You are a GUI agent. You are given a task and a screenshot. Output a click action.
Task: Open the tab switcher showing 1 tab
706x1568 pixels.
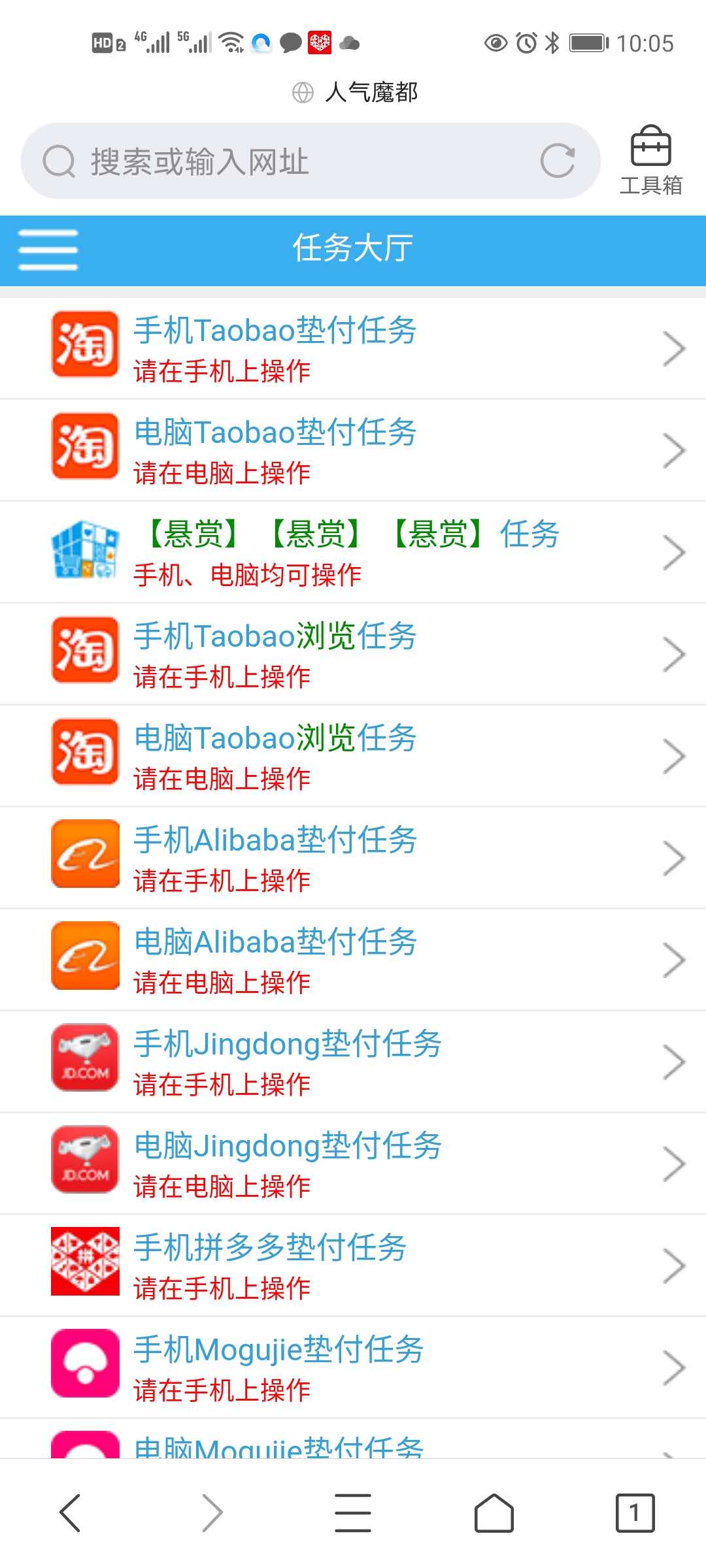pyautogui.click(x=634, y=1512)
